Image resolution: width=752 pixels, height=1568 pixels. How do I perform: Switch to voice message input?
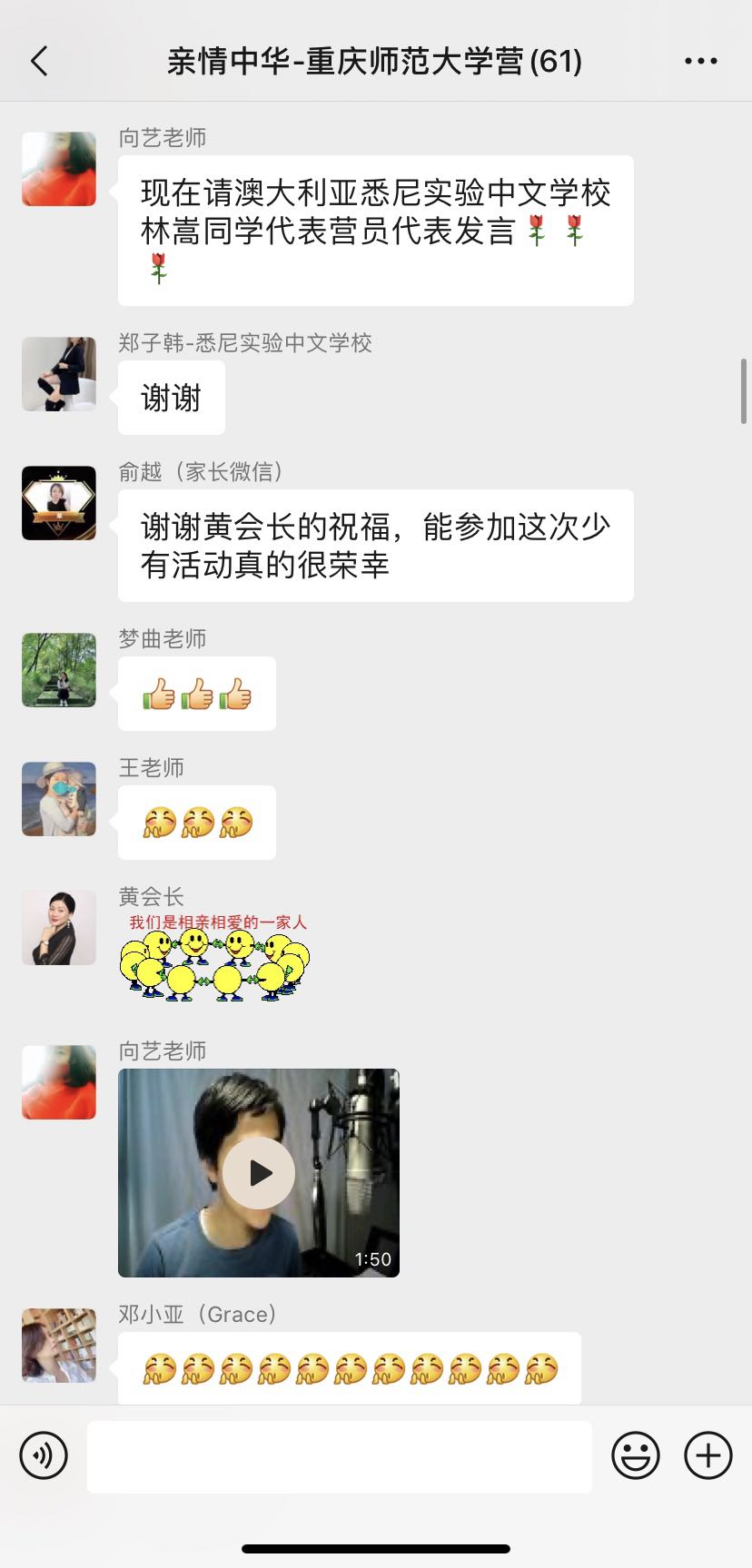pos(44,1455)
